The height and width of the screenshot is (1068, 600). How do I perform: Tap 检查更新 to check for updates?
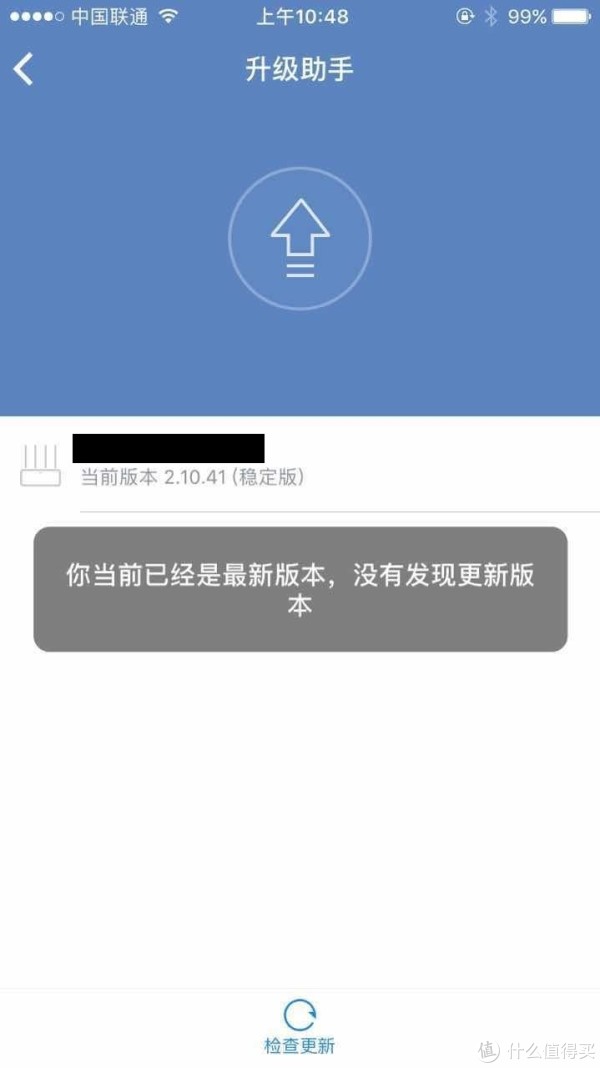300,1027
